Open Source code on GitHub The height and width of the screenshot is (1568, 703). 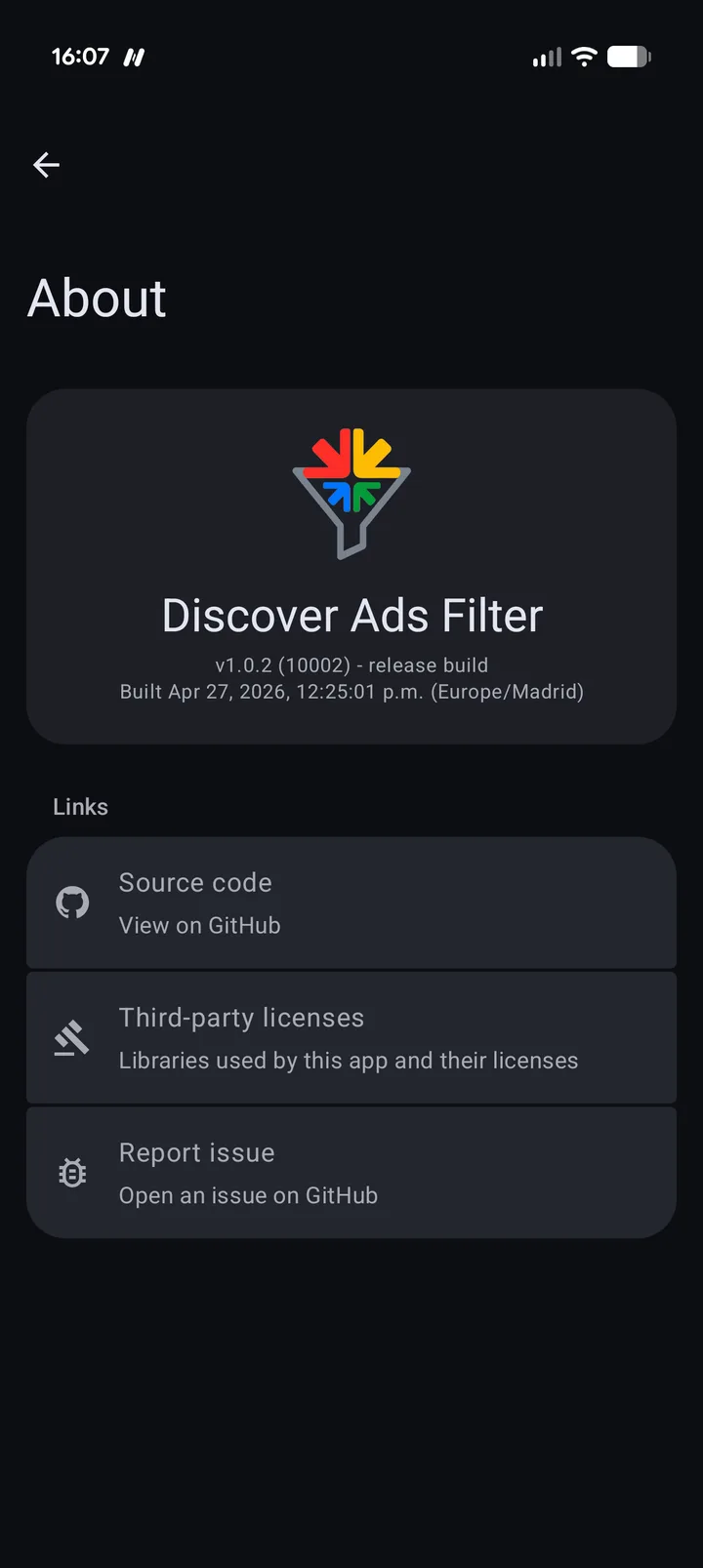click(x=351, y=903)
